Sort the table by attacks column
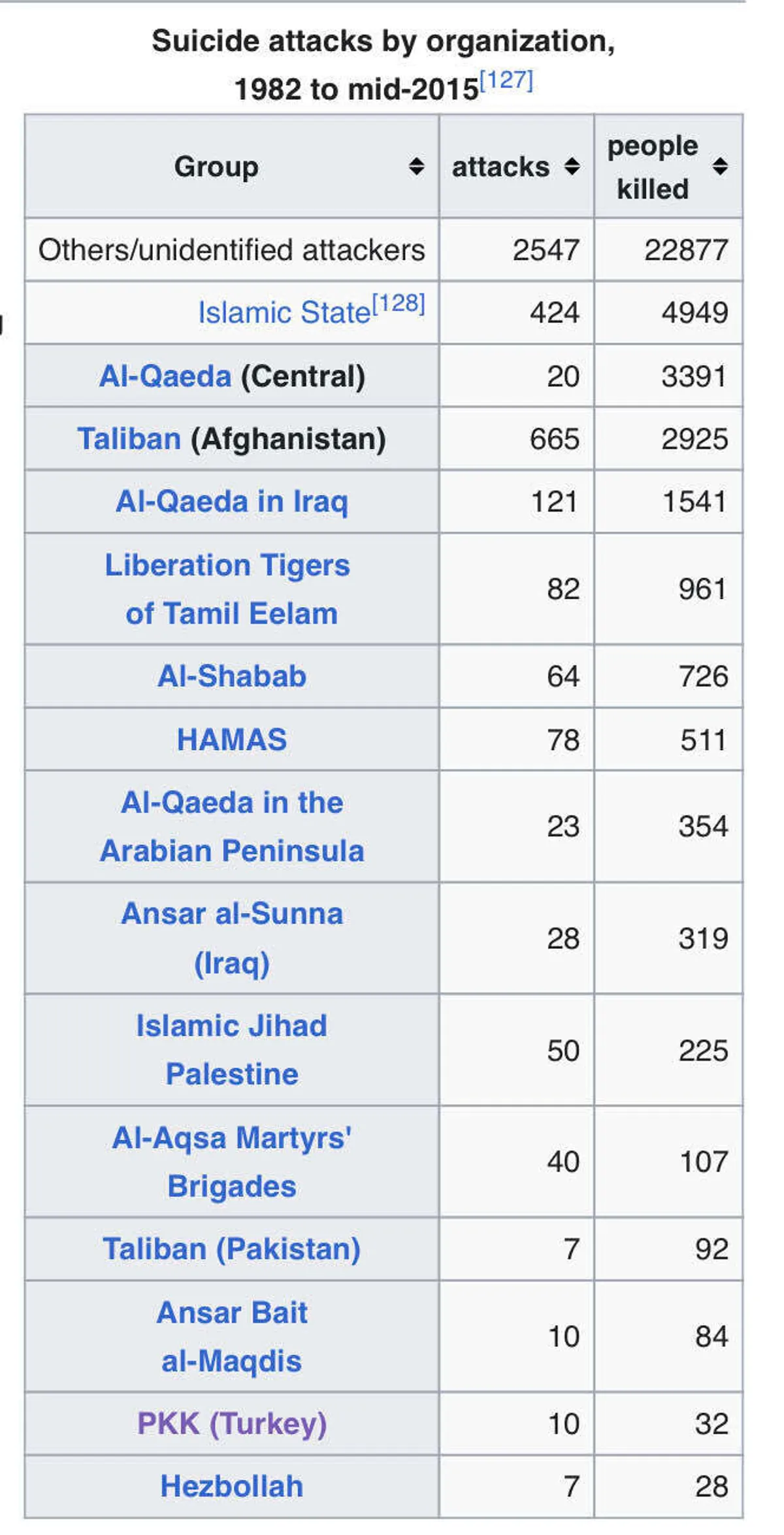Image resolution: width=784 pixels, height=1535 pixels. pos(572,167)
